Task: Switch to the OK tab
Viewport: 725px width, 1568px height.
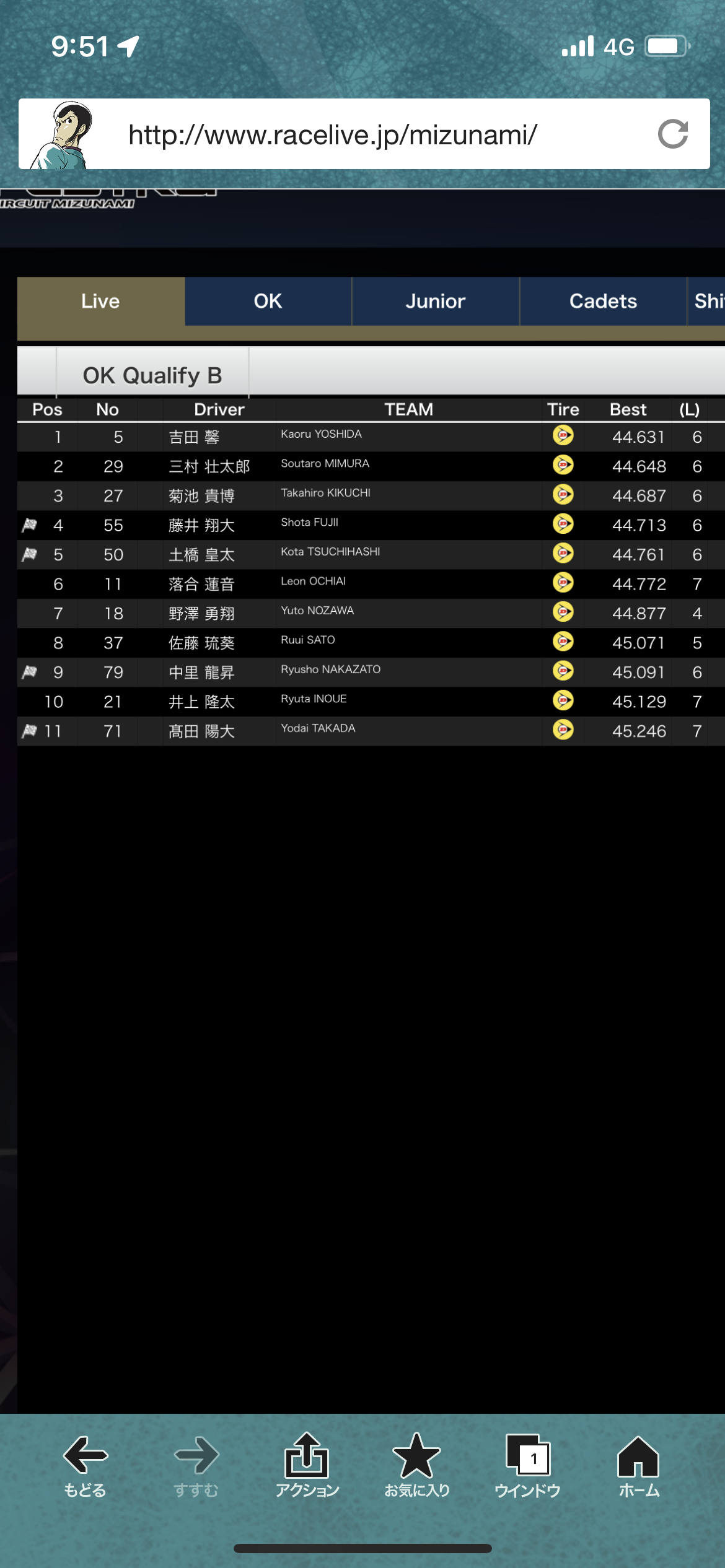Action: 268,302
